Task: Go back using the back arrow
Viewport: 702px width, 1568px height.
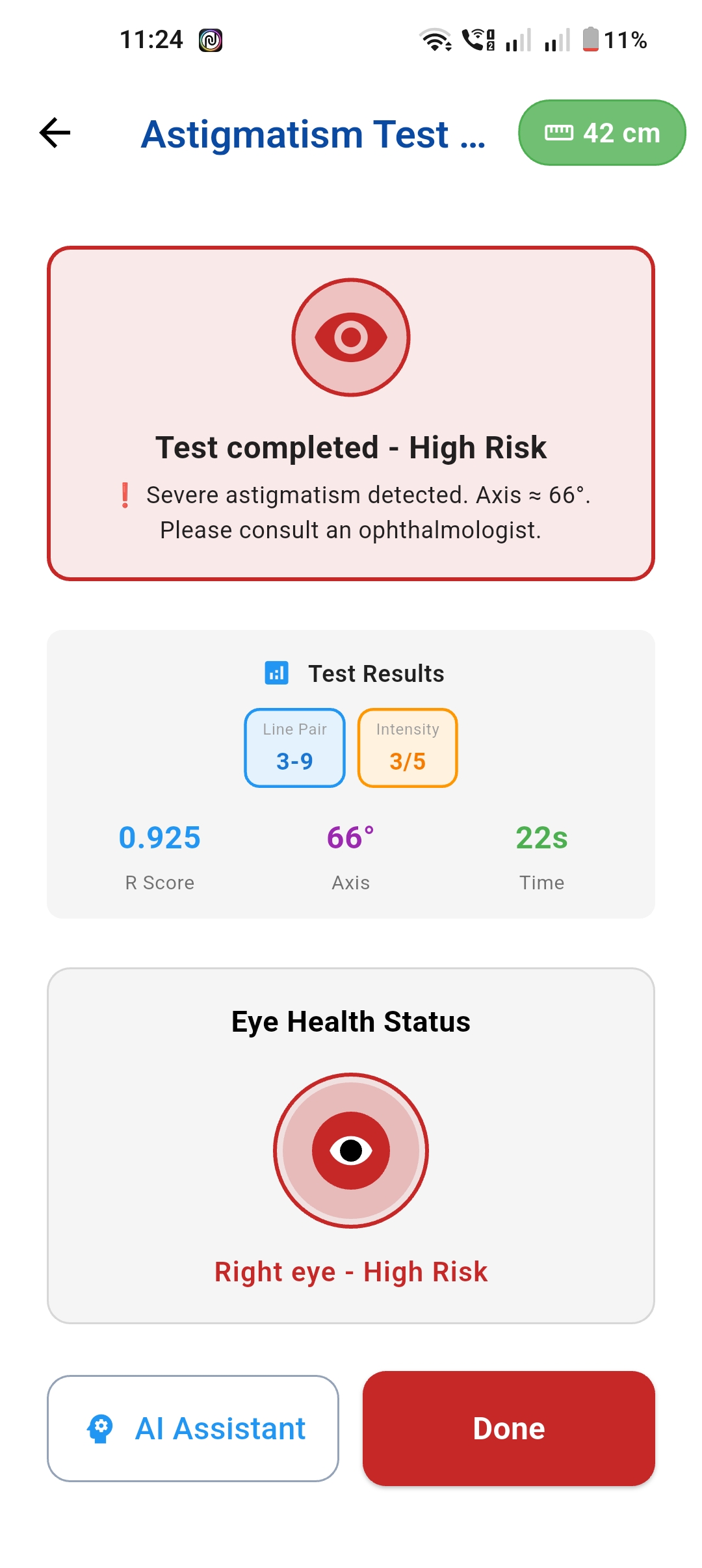Action: pyautogui.click(x=55, y=133)
